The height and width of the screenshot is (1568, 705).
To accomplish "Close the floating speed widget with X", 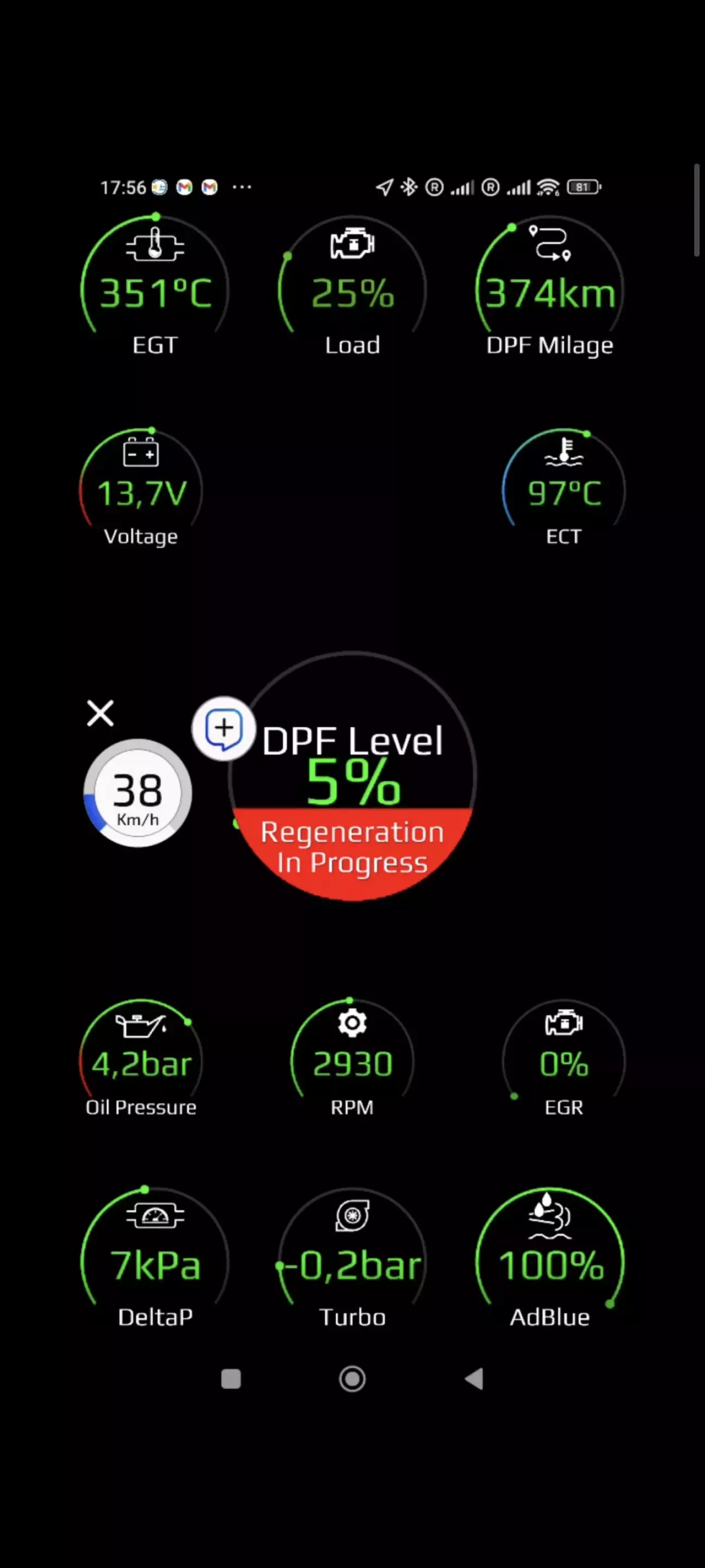I will pyautogui.click(x=101, y=713).
